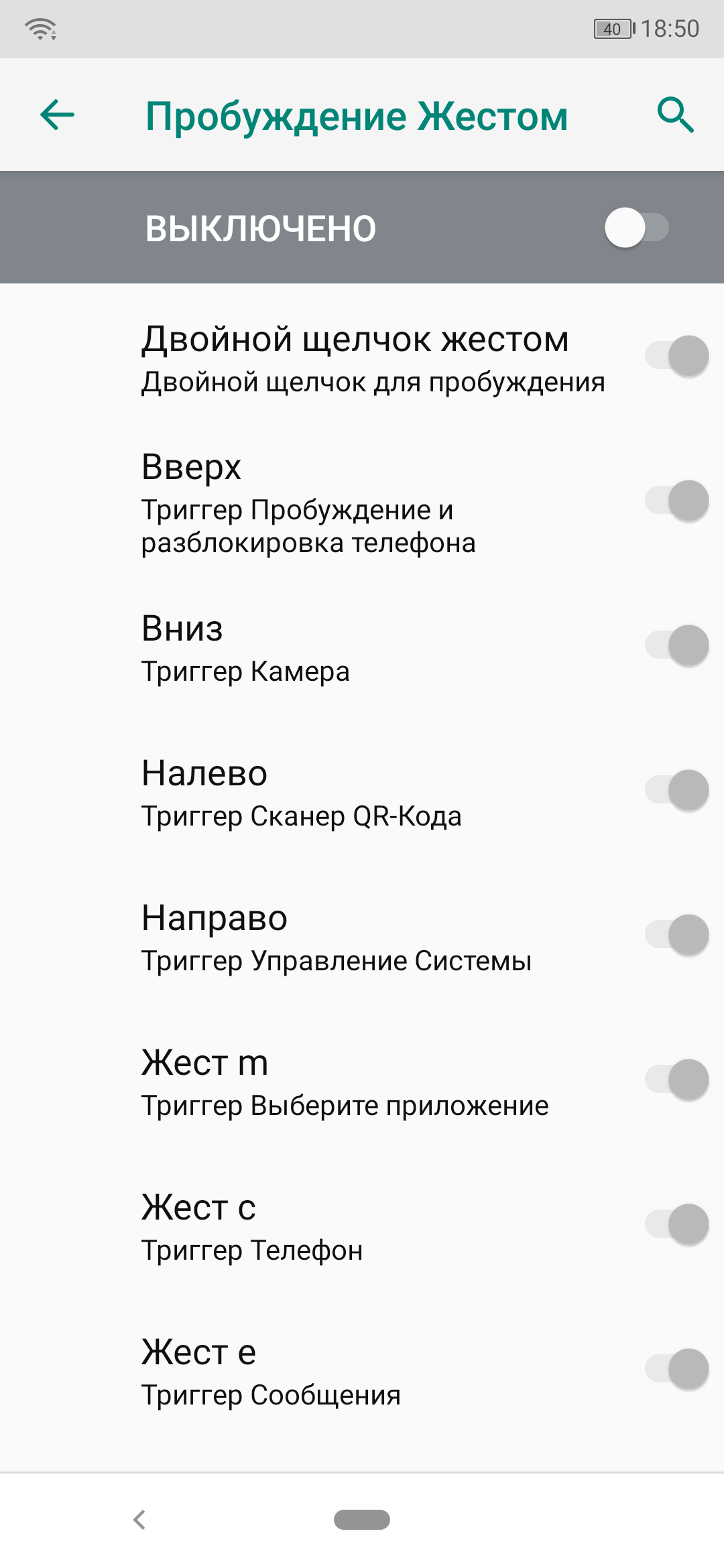The image size is (724, 1568).
Task: Toggle the Вниз camera trigger switch
Action: click(676, 645)
